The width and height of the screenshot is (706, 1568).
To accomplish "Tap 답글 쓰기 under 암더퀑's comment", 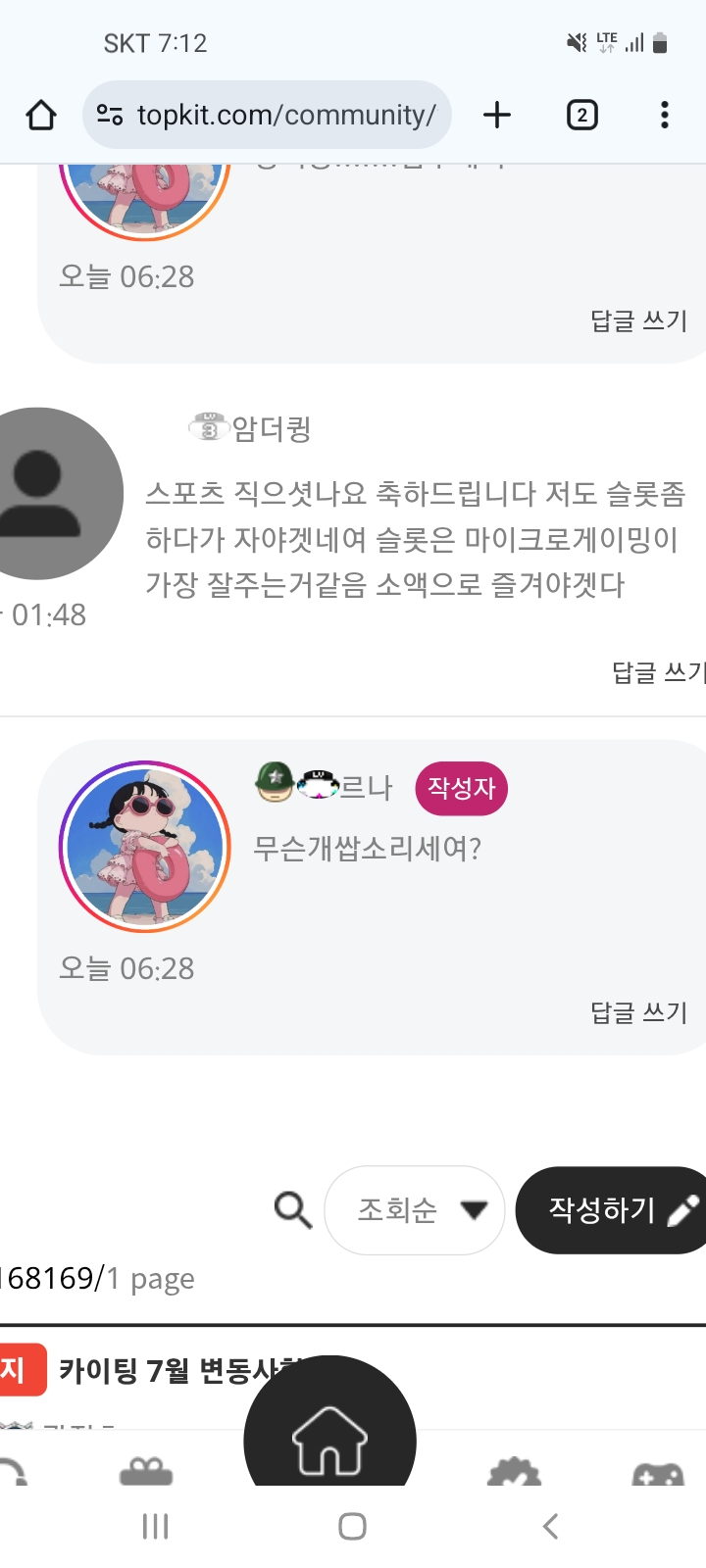I will (658, 672).
